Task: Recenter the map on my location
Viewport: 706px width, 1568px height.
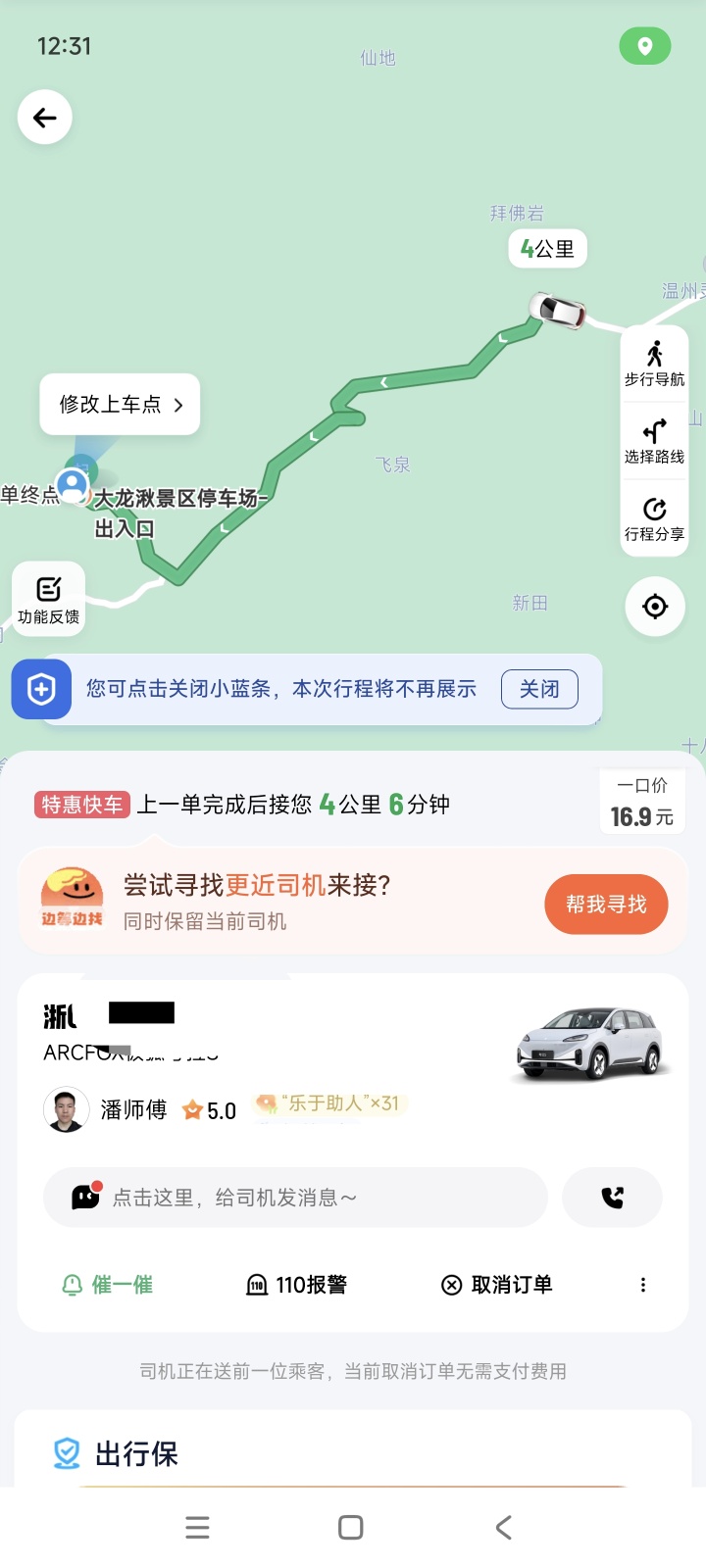Action: tap(654, 607)
